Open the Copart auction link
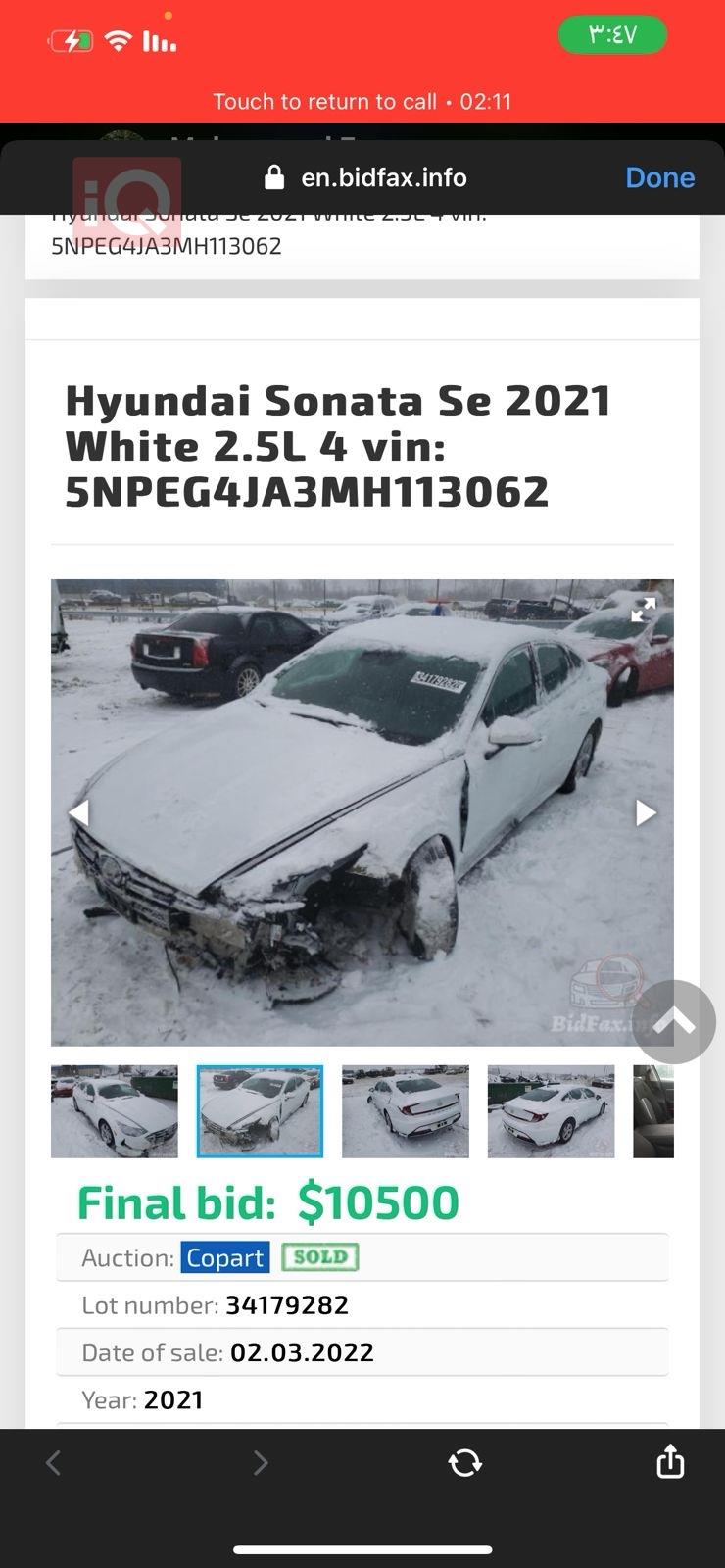Screen dimensions: 725x1568 coord(224,1257)
